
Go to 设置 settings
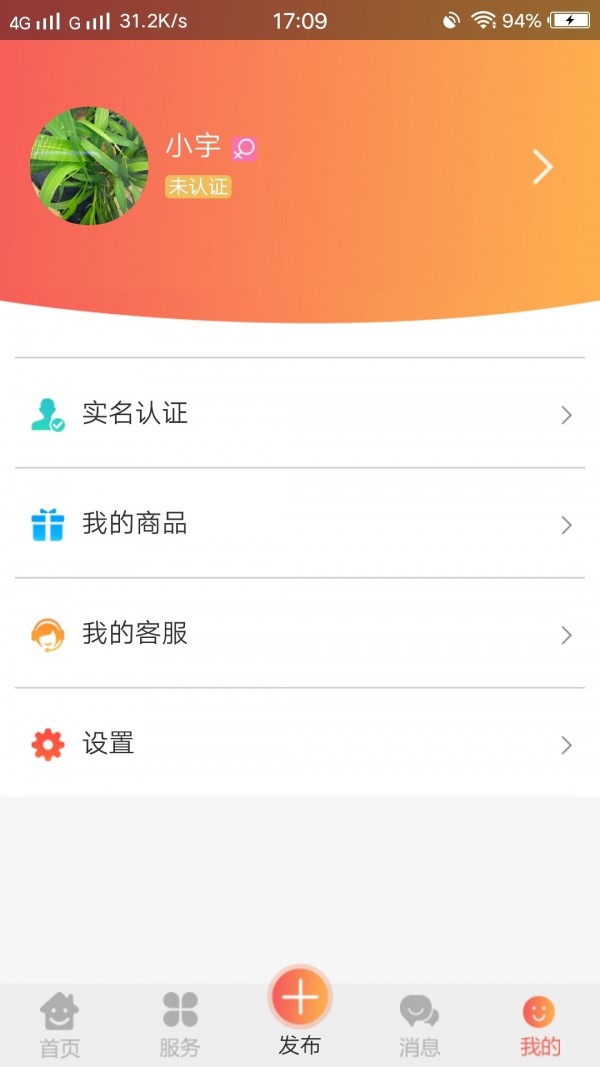point(300,743)
